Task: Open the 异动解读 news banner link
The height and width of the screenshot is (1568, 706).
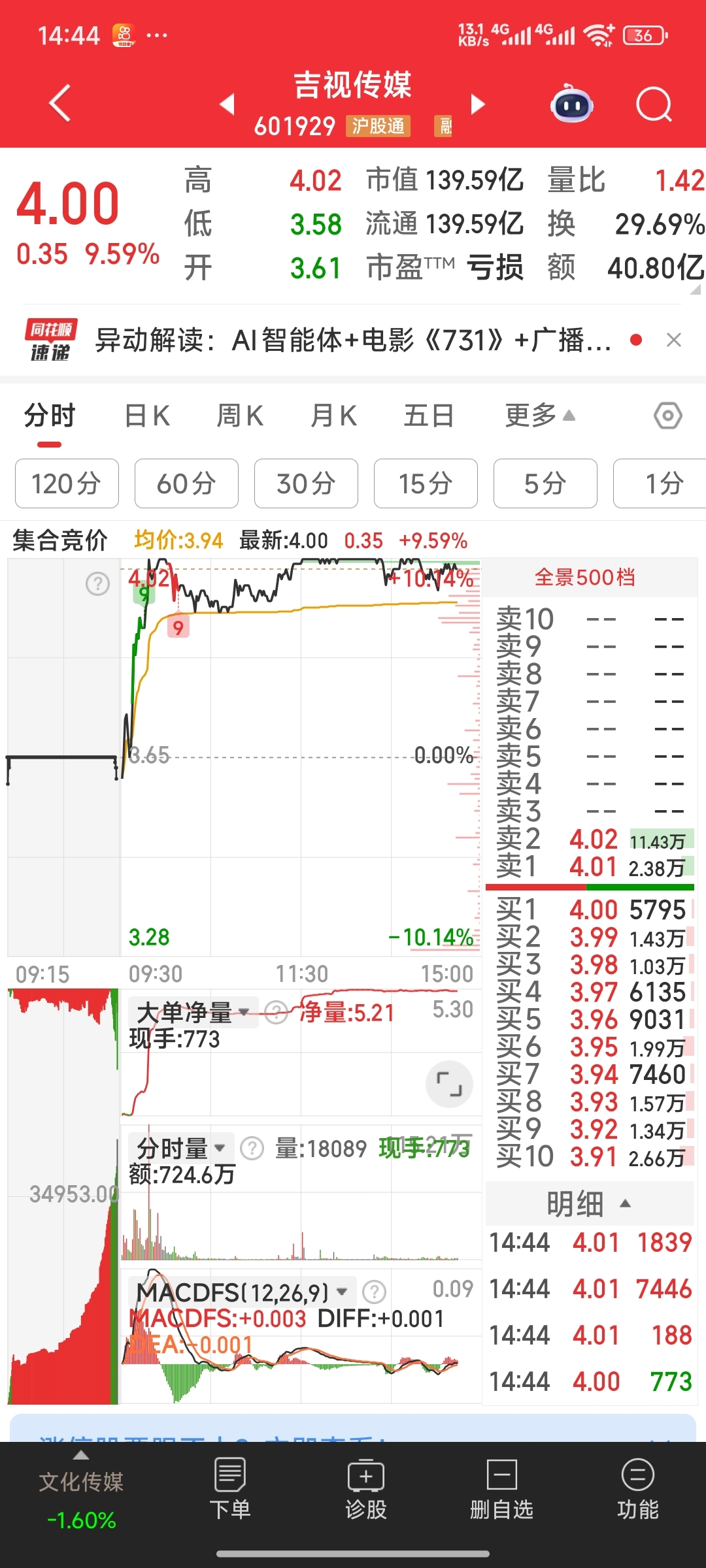Action: pyautogui.click(x=353, y=341)
